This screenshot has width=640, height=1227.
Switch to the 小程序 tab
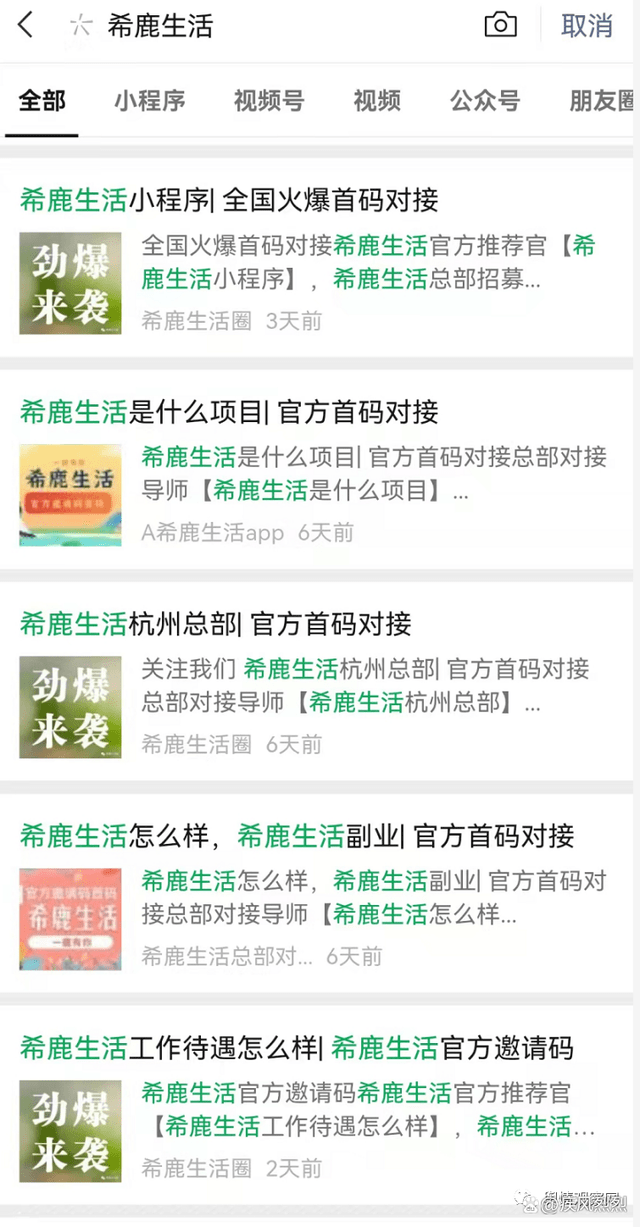point(149,100)
